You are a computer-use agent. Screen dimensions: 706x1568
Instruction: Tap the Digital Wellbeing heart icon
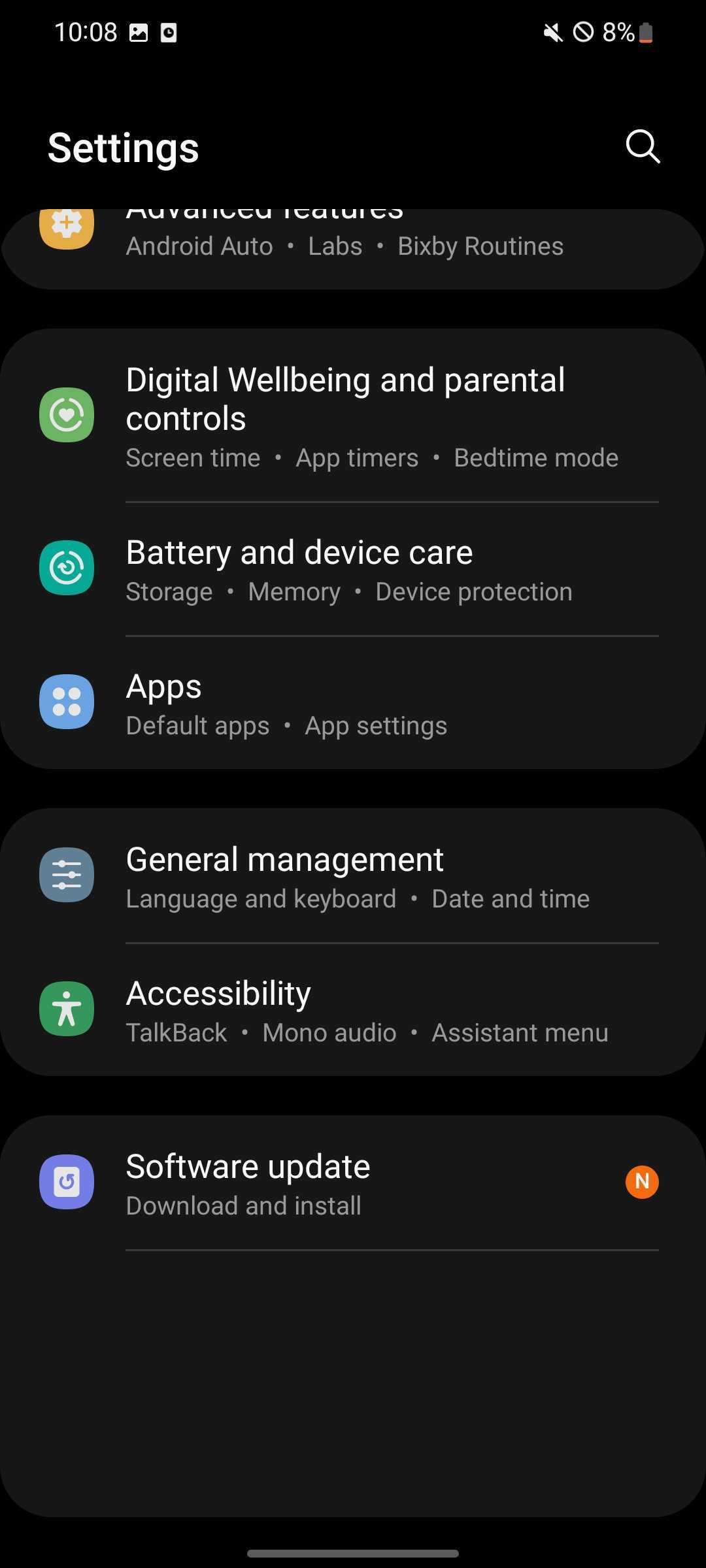tap(66, 414)
